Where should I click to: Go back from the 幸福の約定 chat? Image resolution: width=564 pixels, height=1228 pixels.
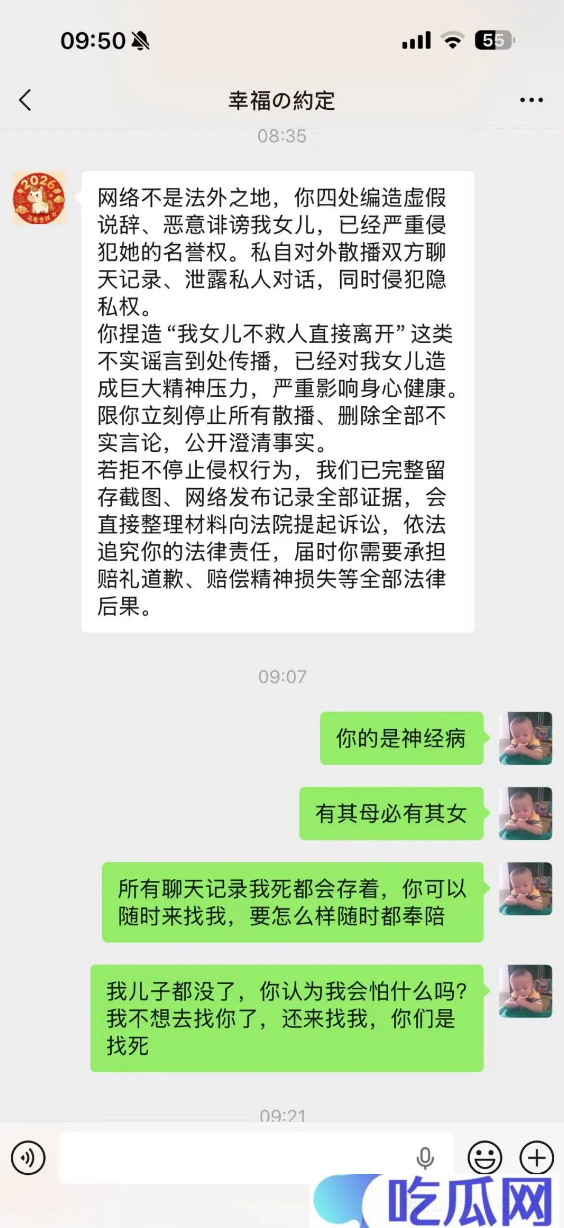25,100
